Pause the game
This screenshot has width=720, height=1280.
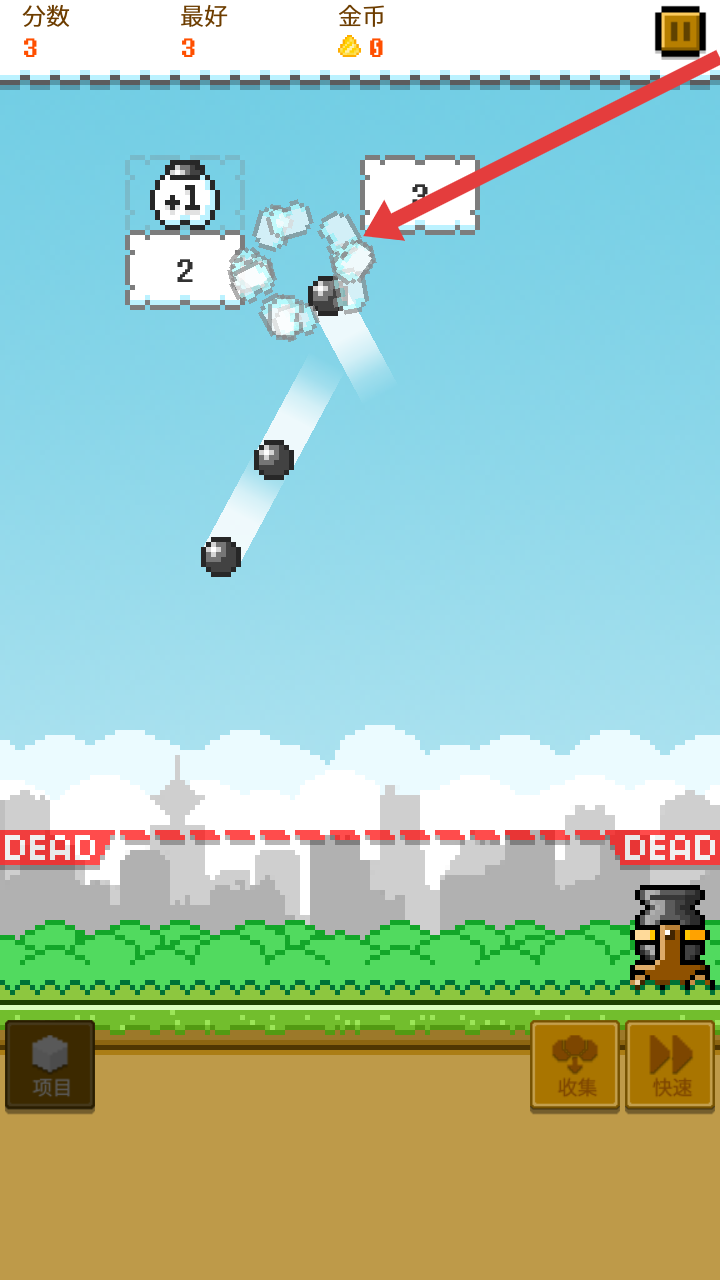(x=680, y=31)
